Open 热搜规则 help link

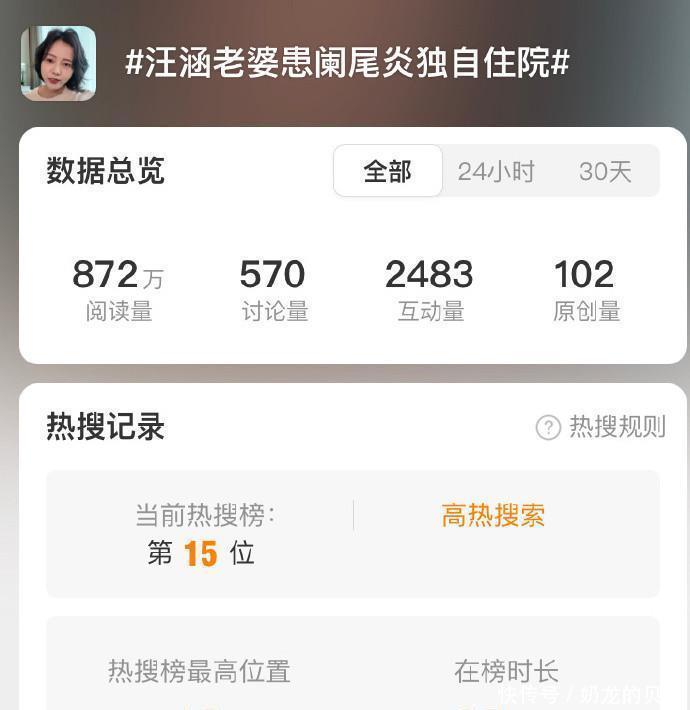point(601,427)
